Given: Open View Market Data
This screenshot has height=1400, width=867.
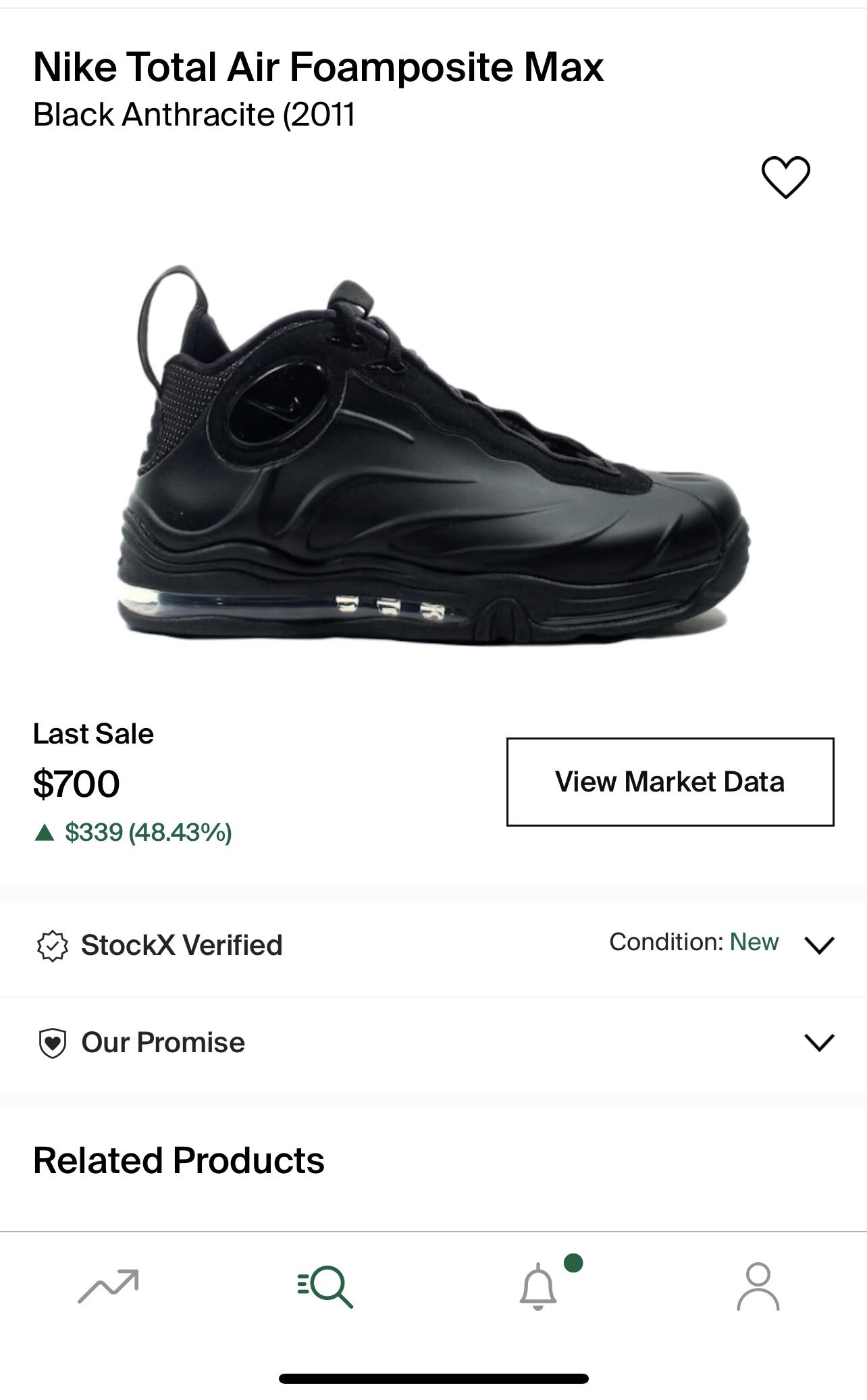Looking at the screenshot, I should click(670, 781).
